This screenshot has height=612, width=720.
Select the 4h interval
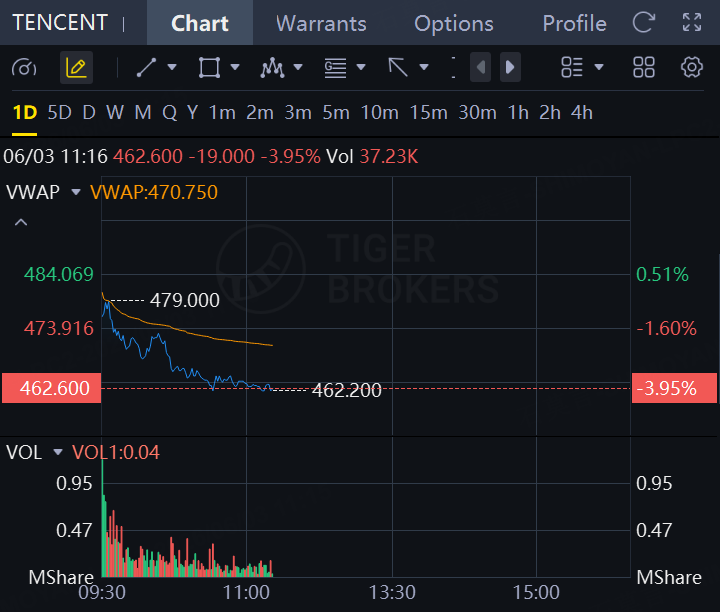(582, 112)
